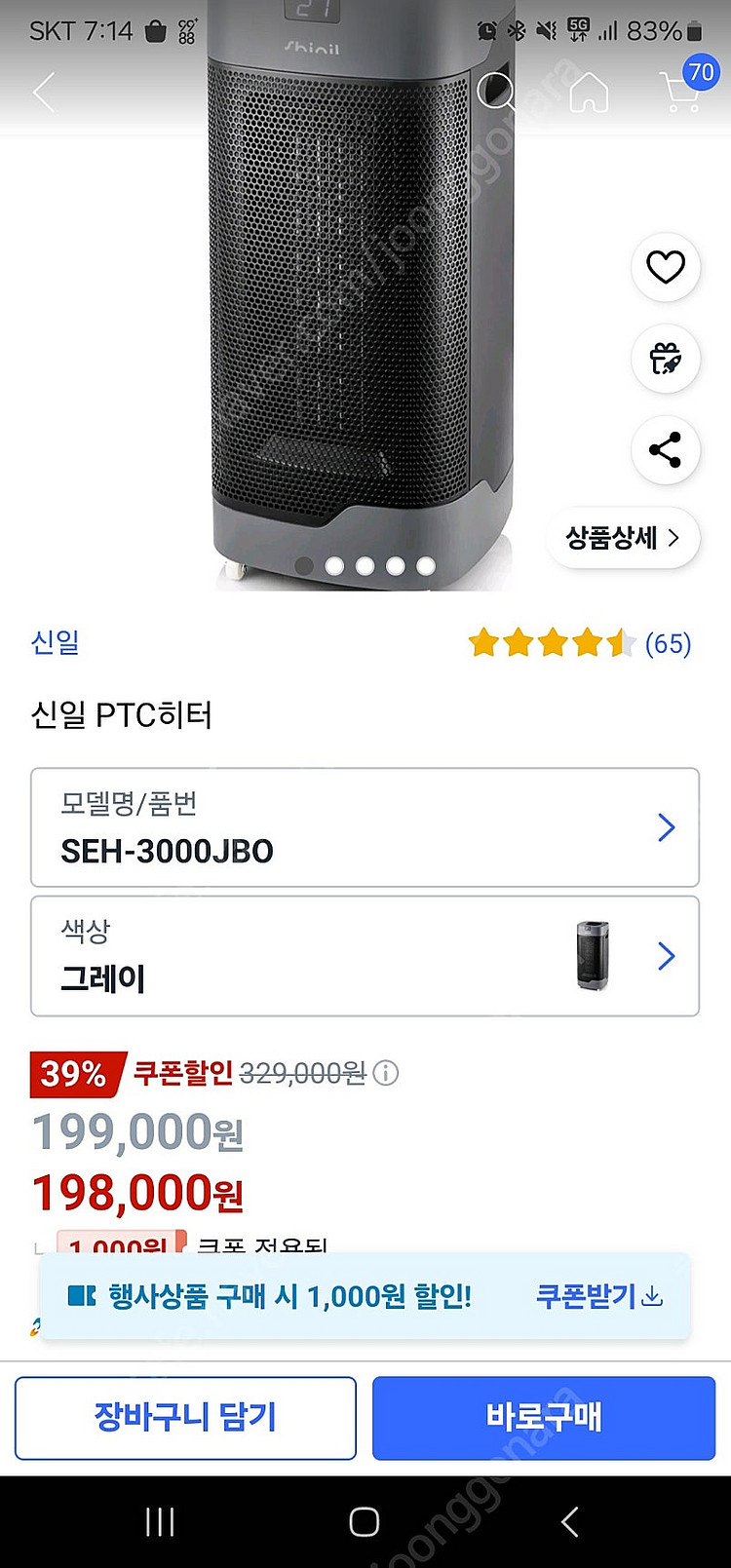Open the 신일 brand link
The image size is (731, 1568).
click(55, 642)
